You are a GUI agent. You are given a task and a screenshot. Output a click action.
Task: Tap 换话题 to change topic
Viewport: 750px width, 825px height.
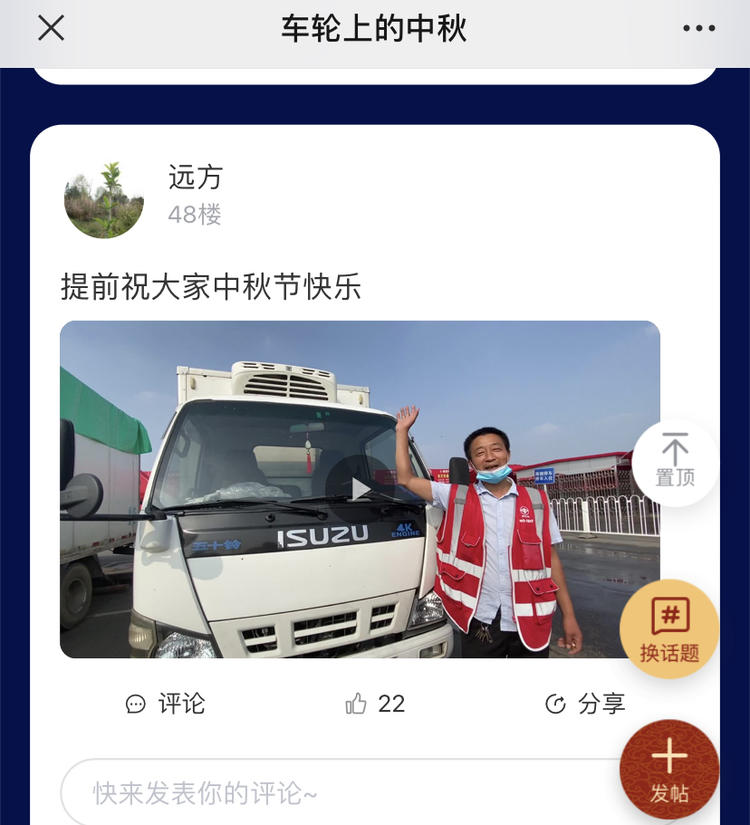pyautogui.click(x=669, y=629)
